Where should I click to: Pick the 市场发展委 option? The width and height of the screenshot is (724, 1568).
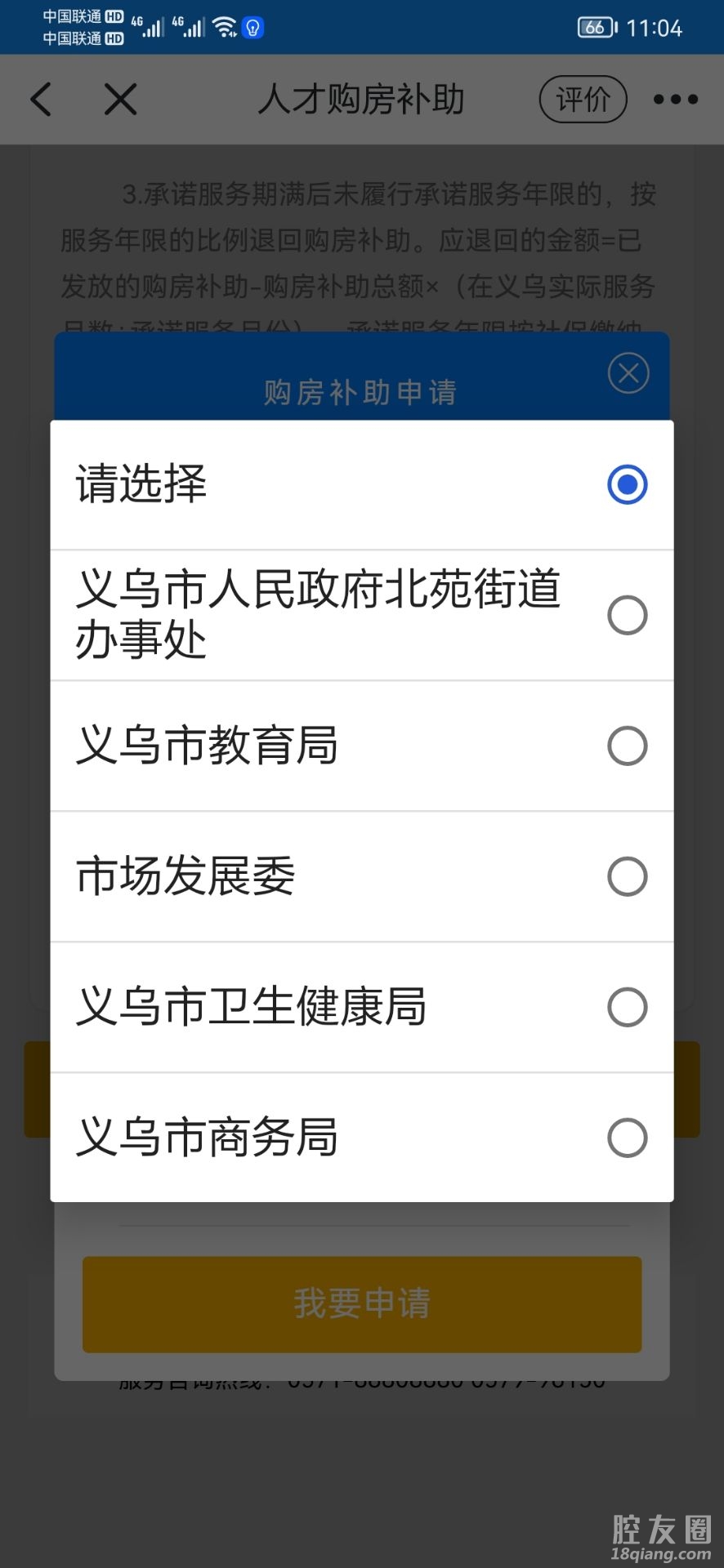[627, 876]
